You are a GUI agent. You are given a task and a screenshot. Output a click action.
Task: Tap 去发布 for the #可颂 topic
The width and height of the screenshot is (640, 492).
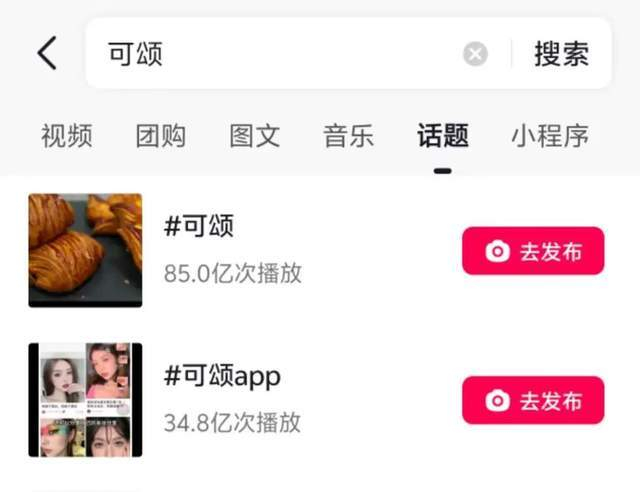(533, 251)
